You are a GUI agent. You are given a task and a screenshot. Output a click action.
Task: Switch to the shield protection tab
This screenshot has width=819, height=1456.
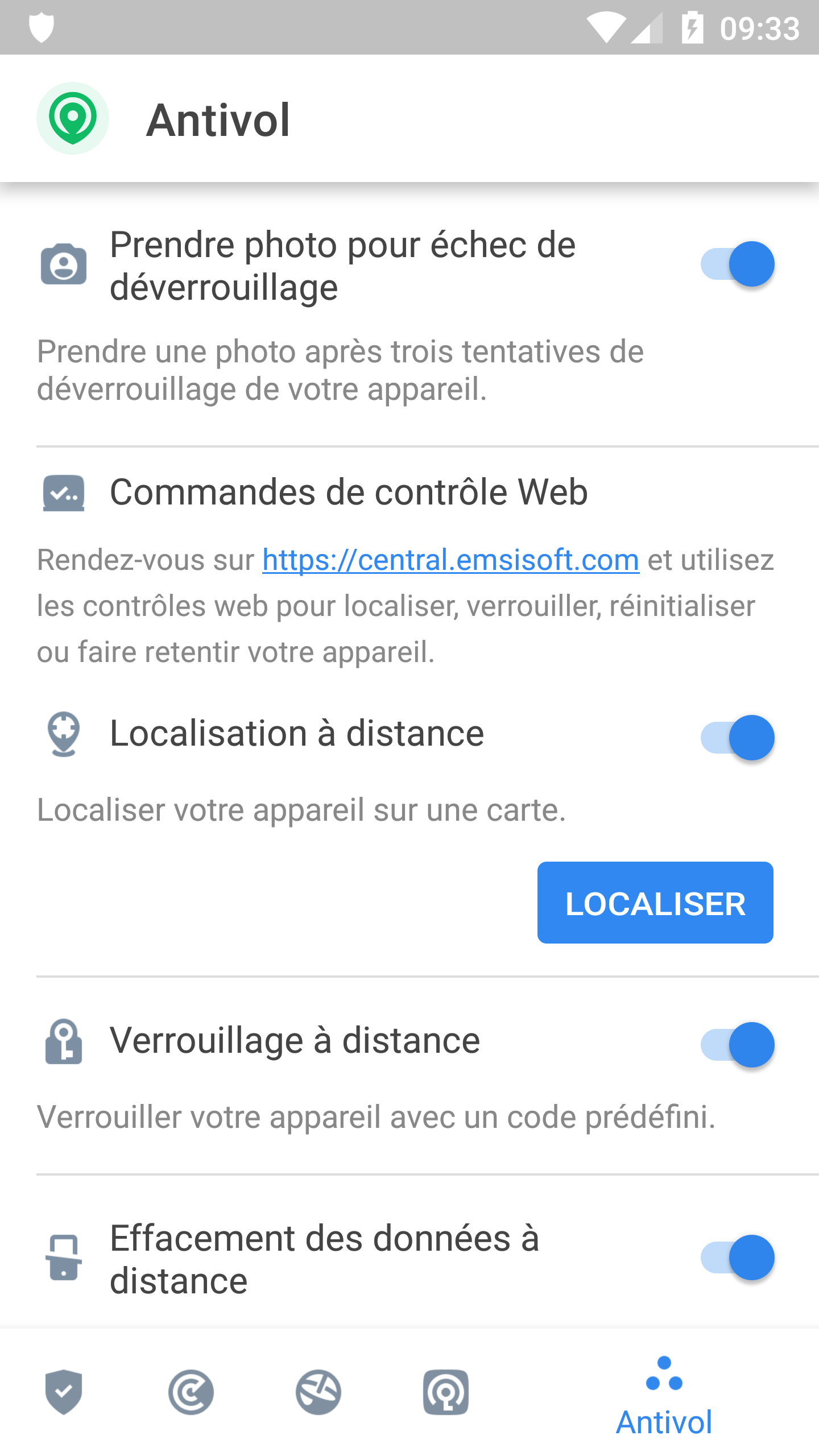[x=64, y=1392]
